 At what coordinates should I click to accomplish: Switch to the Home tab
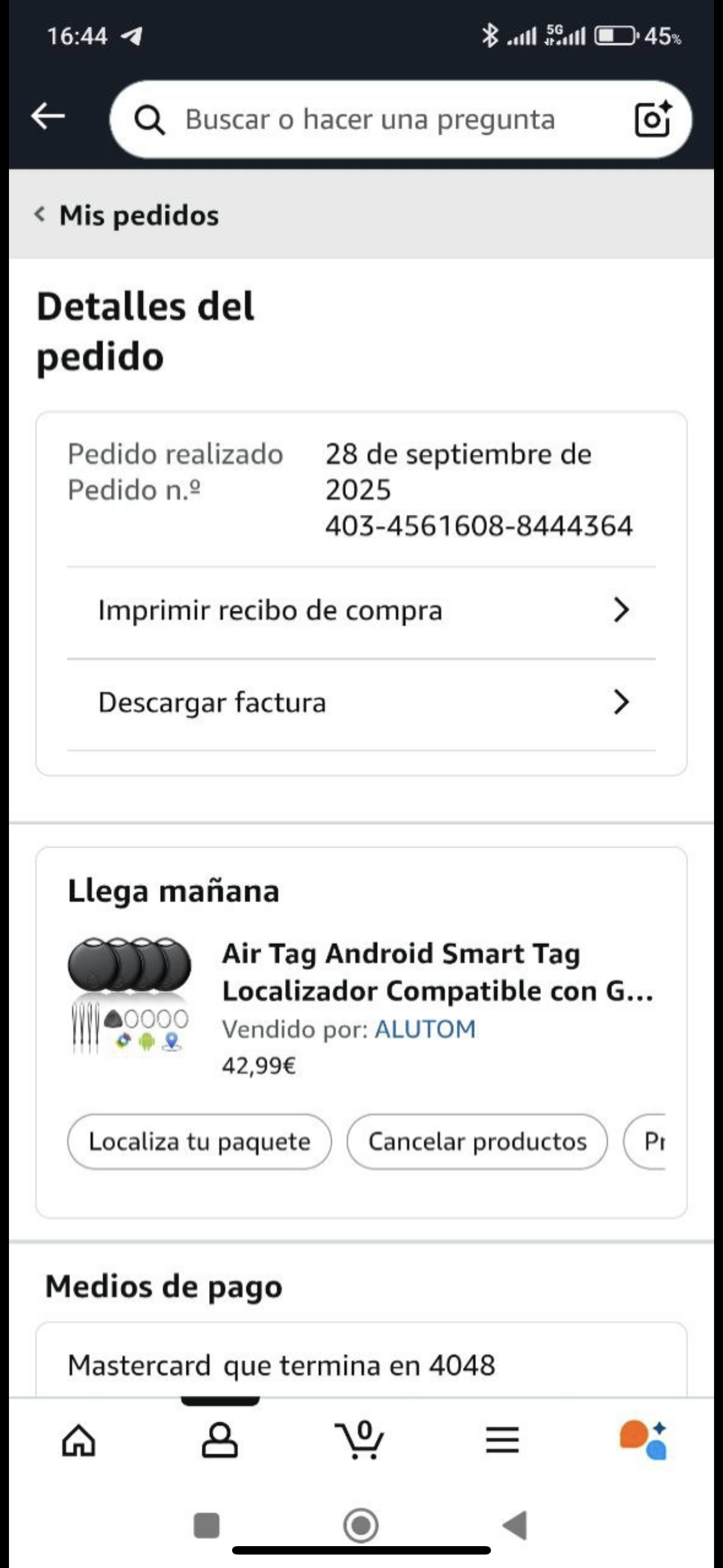79,1440
